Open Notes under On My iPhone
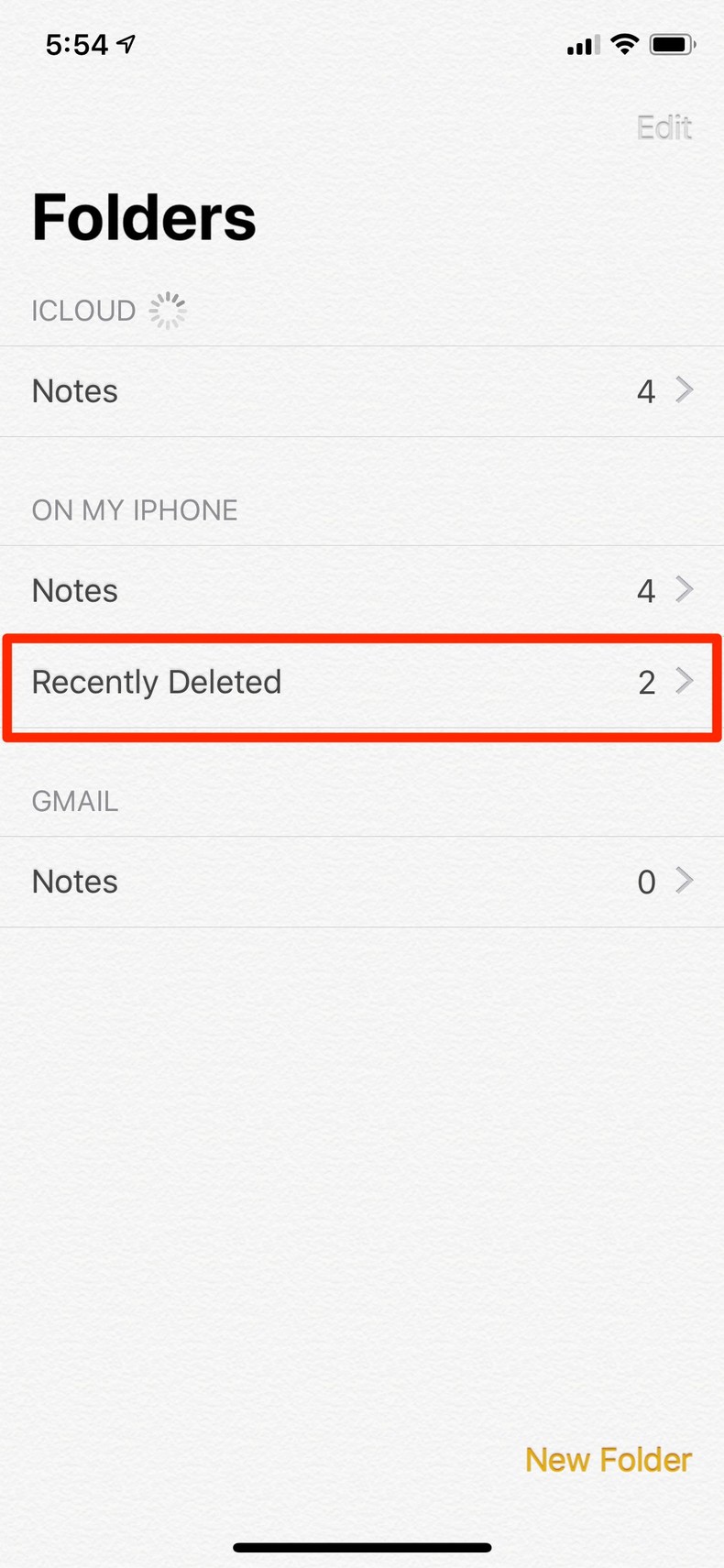 coord(361,591)
